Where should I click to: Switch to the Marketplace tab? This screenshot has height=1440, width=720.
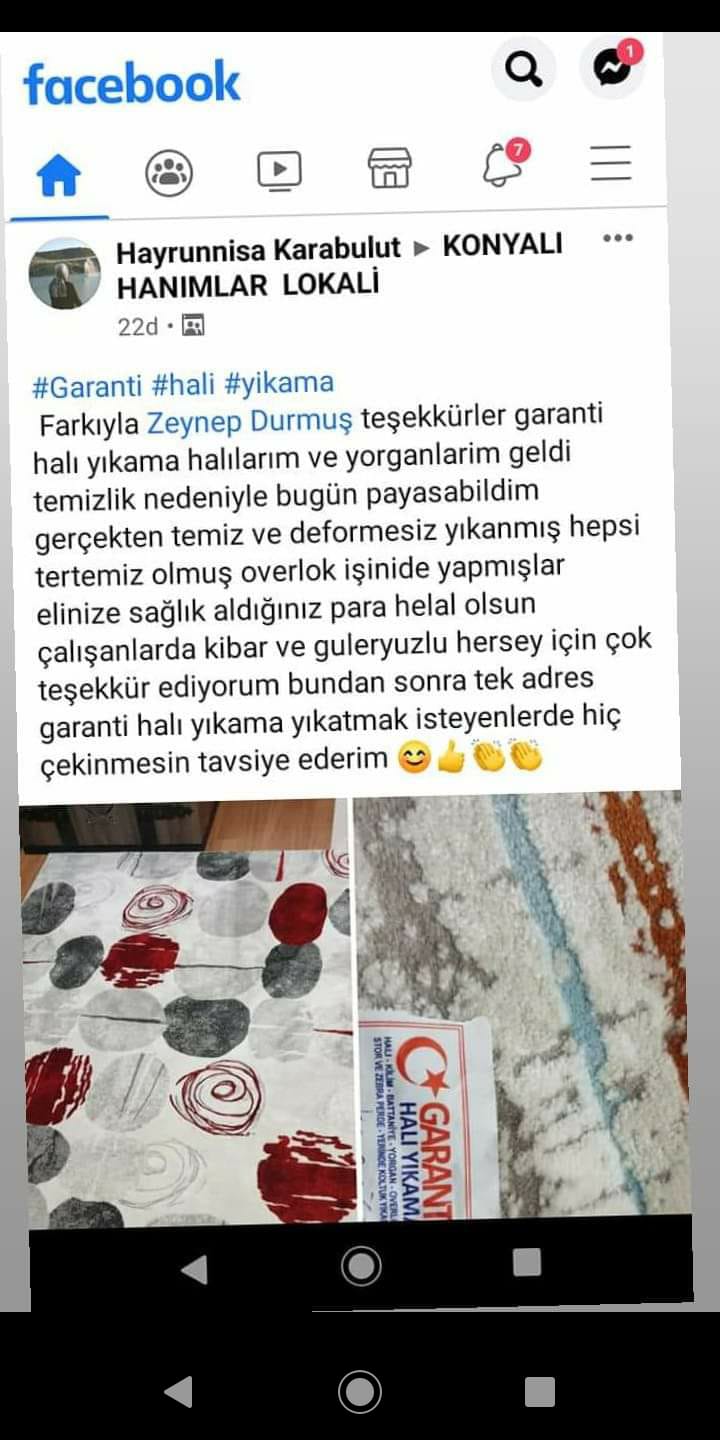click(x=390, y=168)
